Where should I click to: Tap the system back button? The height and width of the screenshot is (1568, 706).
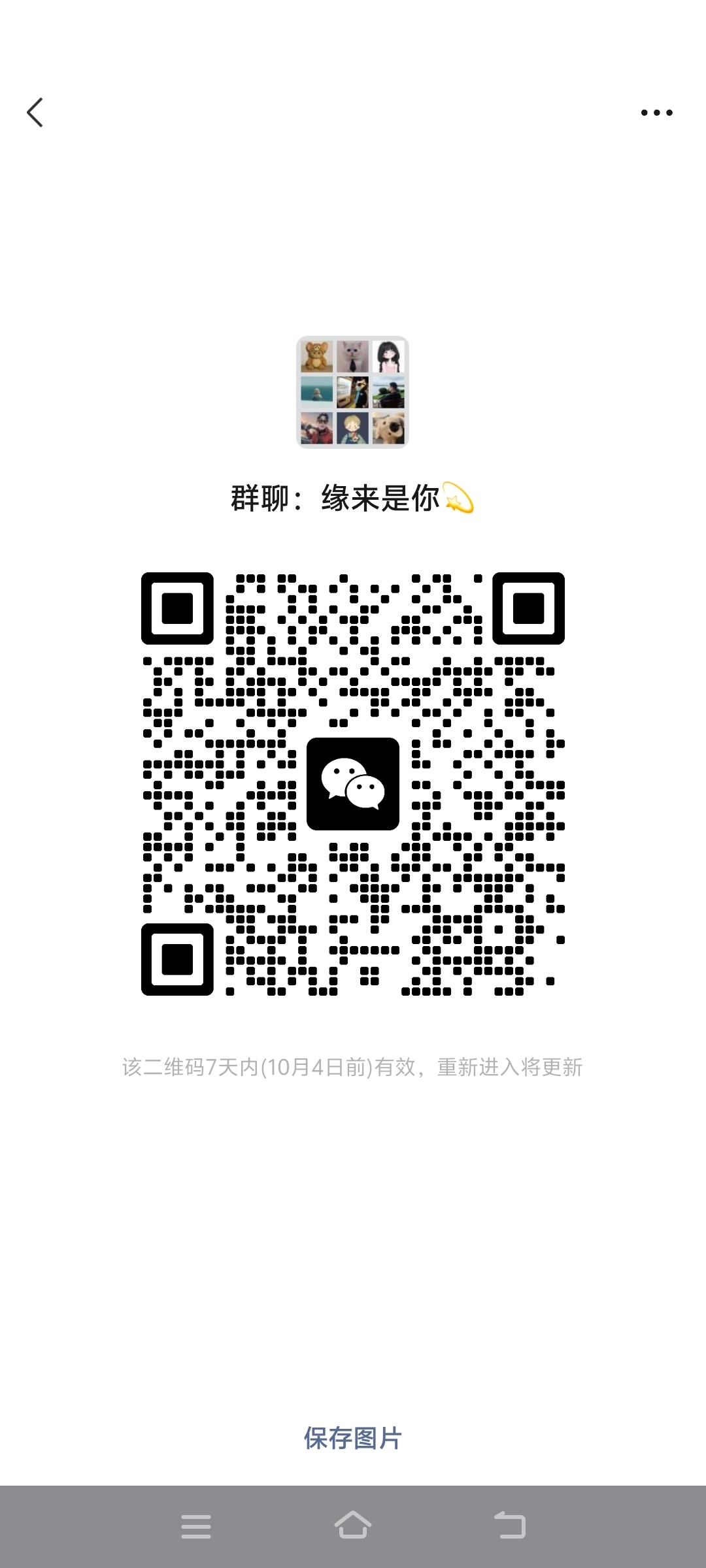point(510,1526)
